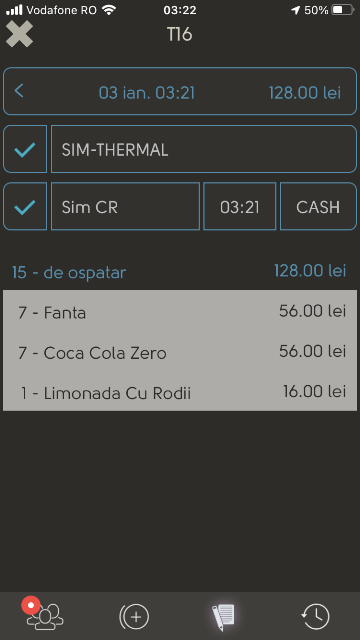Go back using the left chevron
Image resolution: width=360 pixels, height=640 pixels.
(19, 91)
